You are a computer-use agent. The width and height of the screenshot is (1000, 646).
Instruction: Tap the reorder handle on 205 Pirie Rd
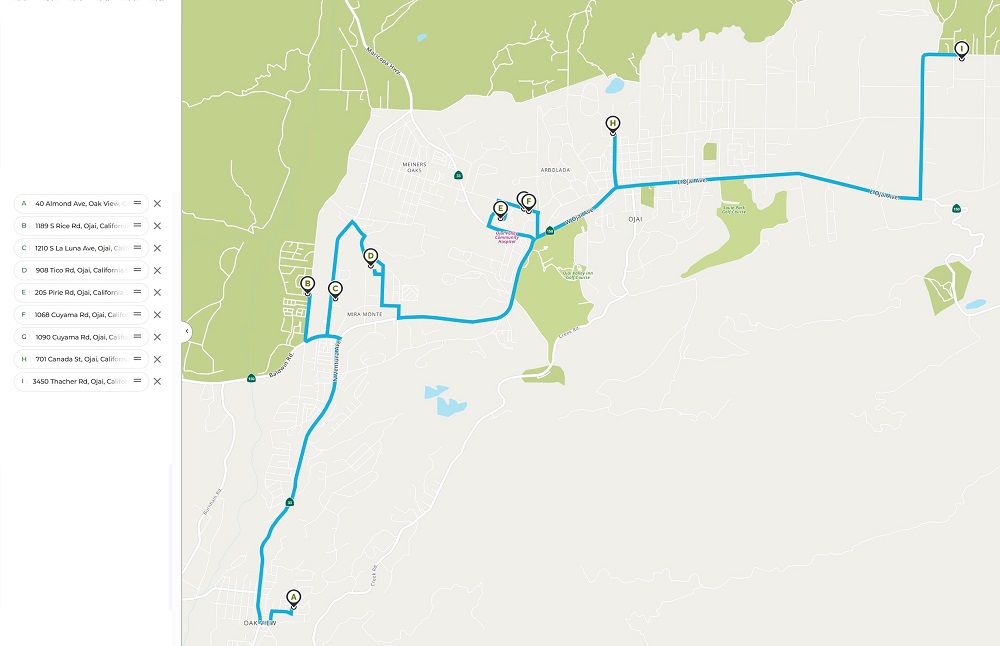click(137, 292)
